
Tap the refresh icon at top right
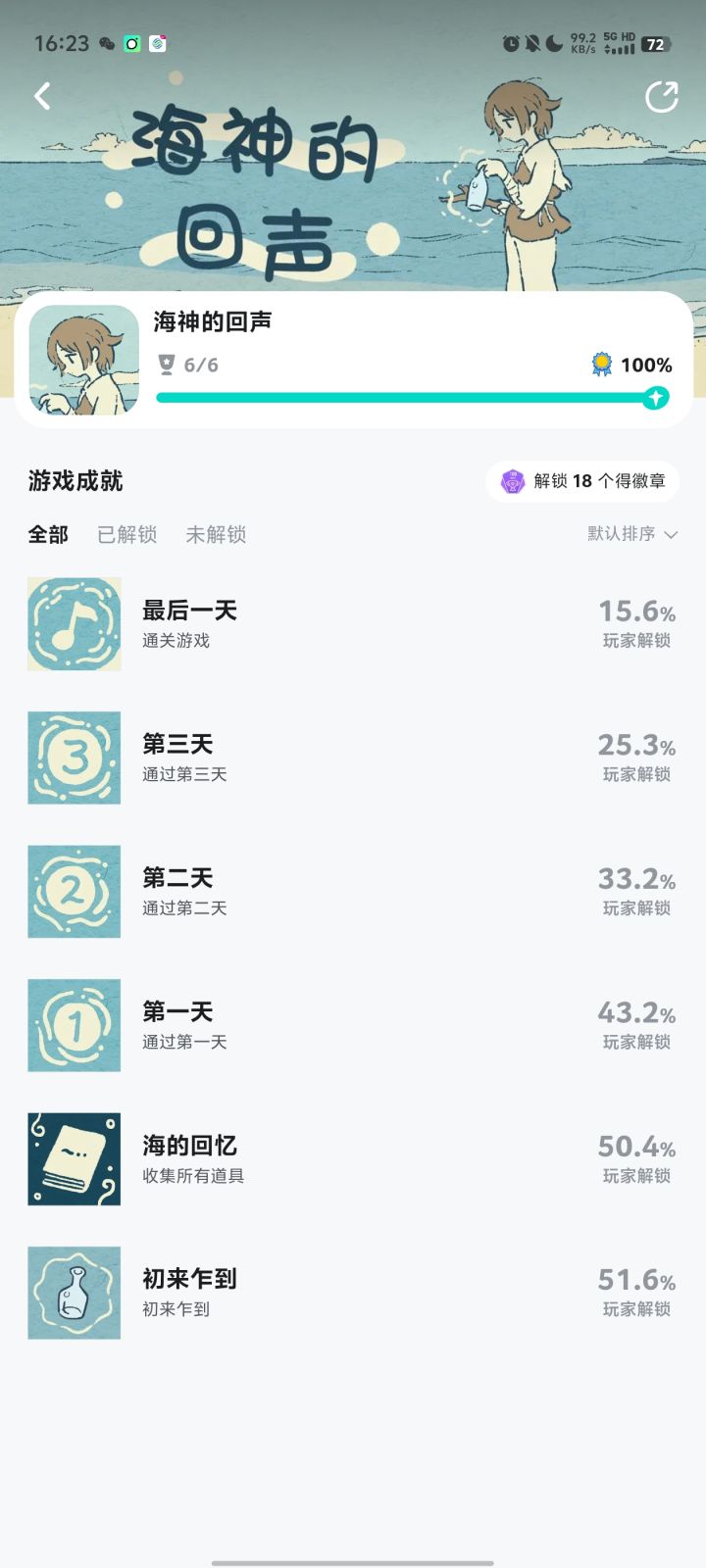pyautogui.click(x=663, y=97)
